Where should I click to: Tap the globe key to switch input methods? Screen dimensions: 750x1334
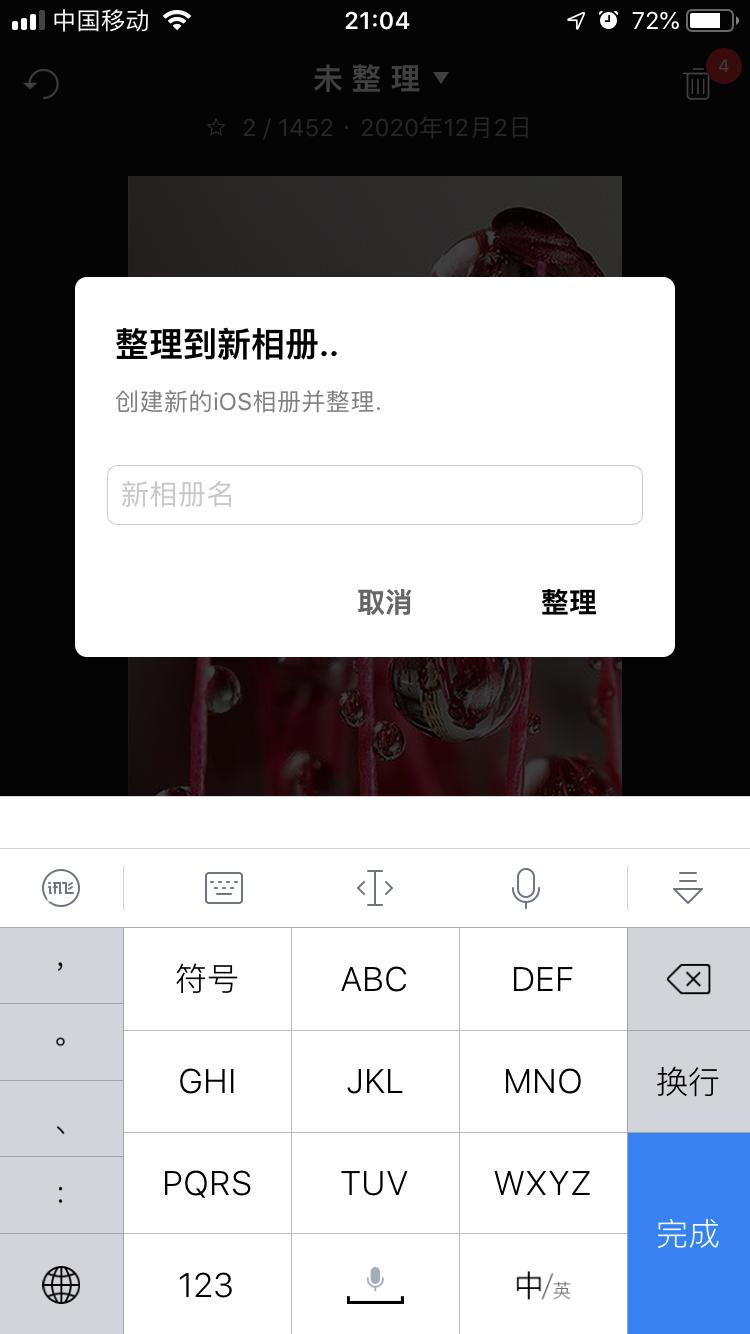click(60, 1286)
